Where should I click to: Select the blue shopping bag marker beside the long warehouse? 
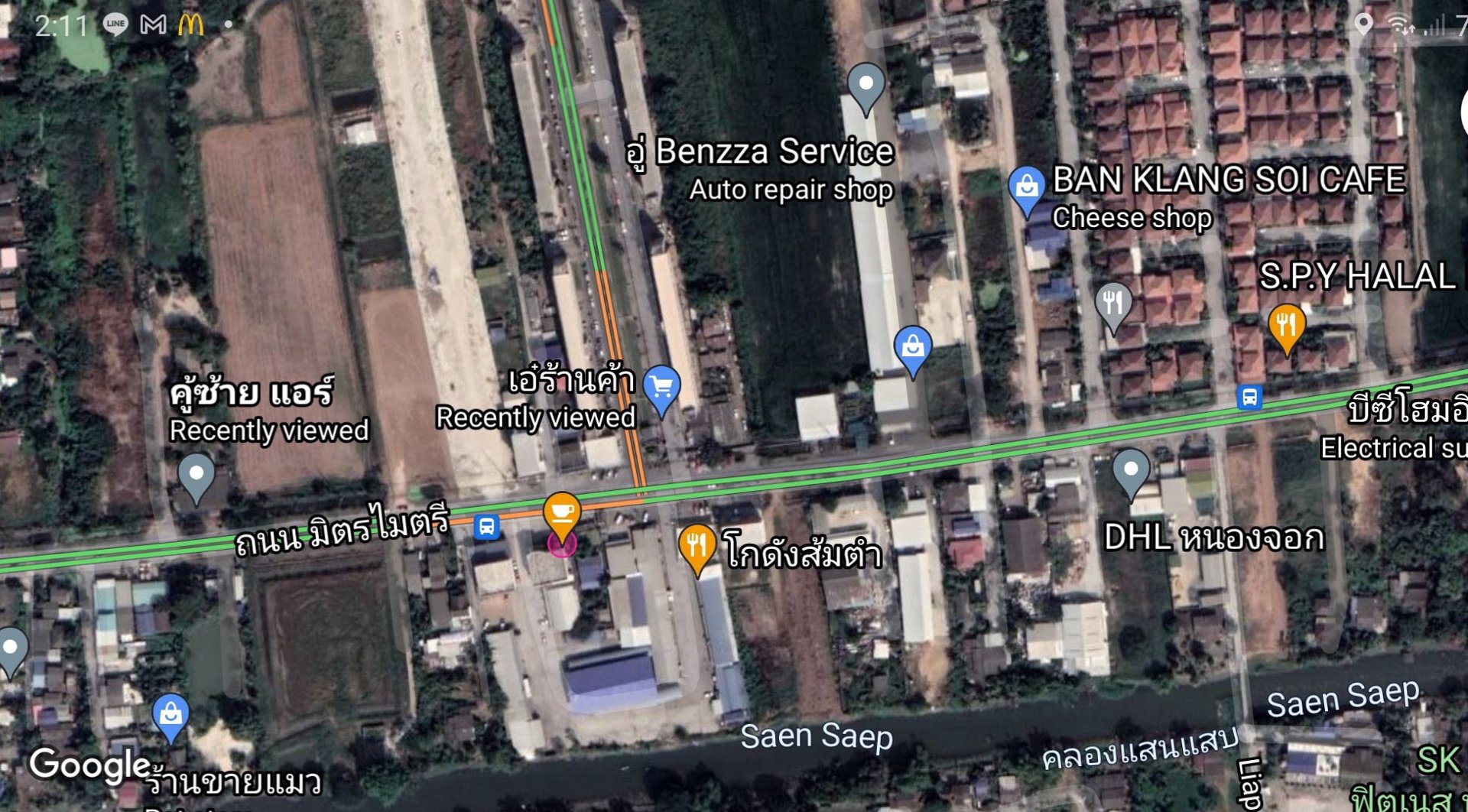[913, 349]
